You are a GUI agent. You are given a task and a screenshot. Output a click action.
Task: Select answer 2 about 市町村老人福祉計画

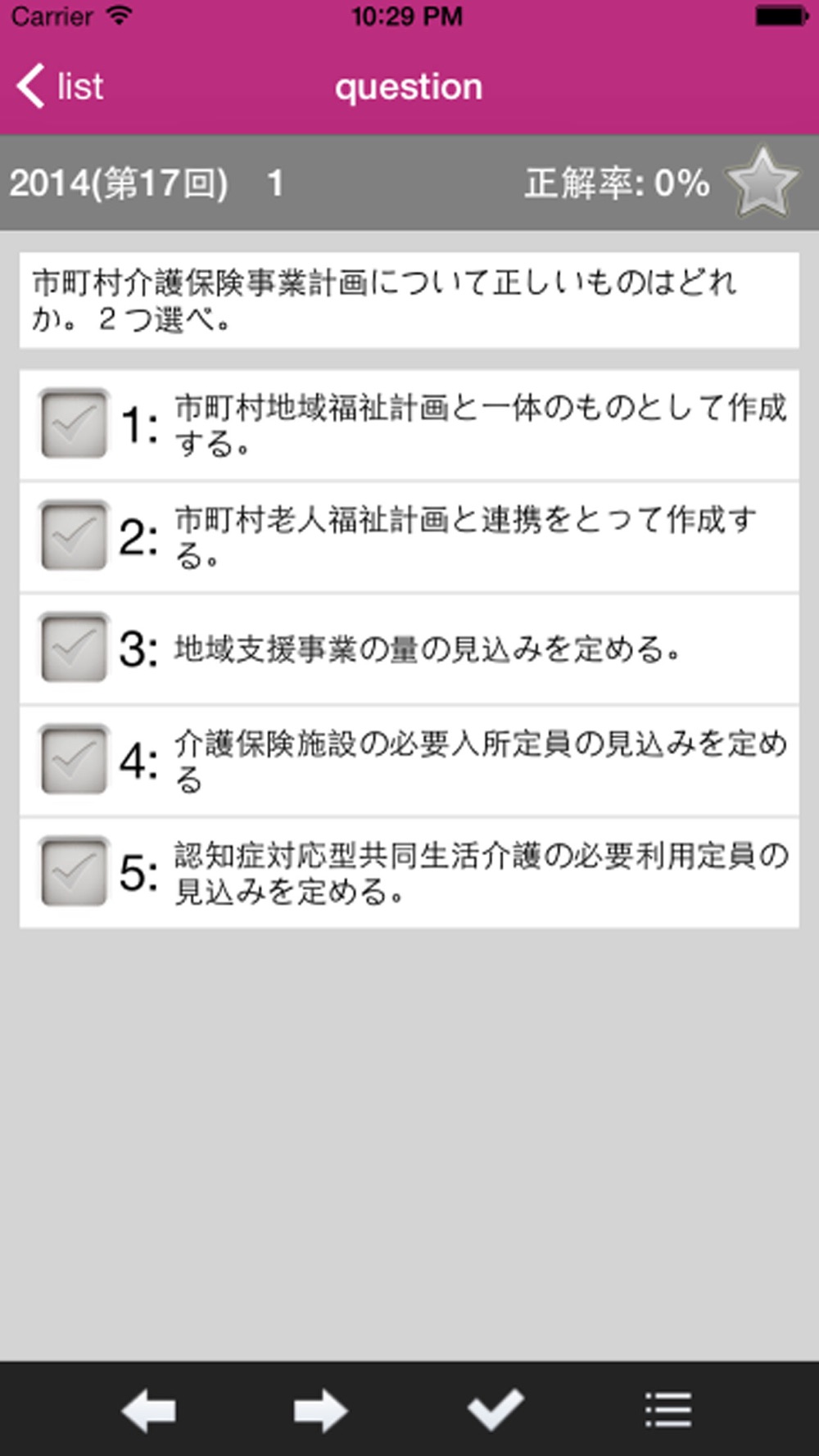(74, 536)
